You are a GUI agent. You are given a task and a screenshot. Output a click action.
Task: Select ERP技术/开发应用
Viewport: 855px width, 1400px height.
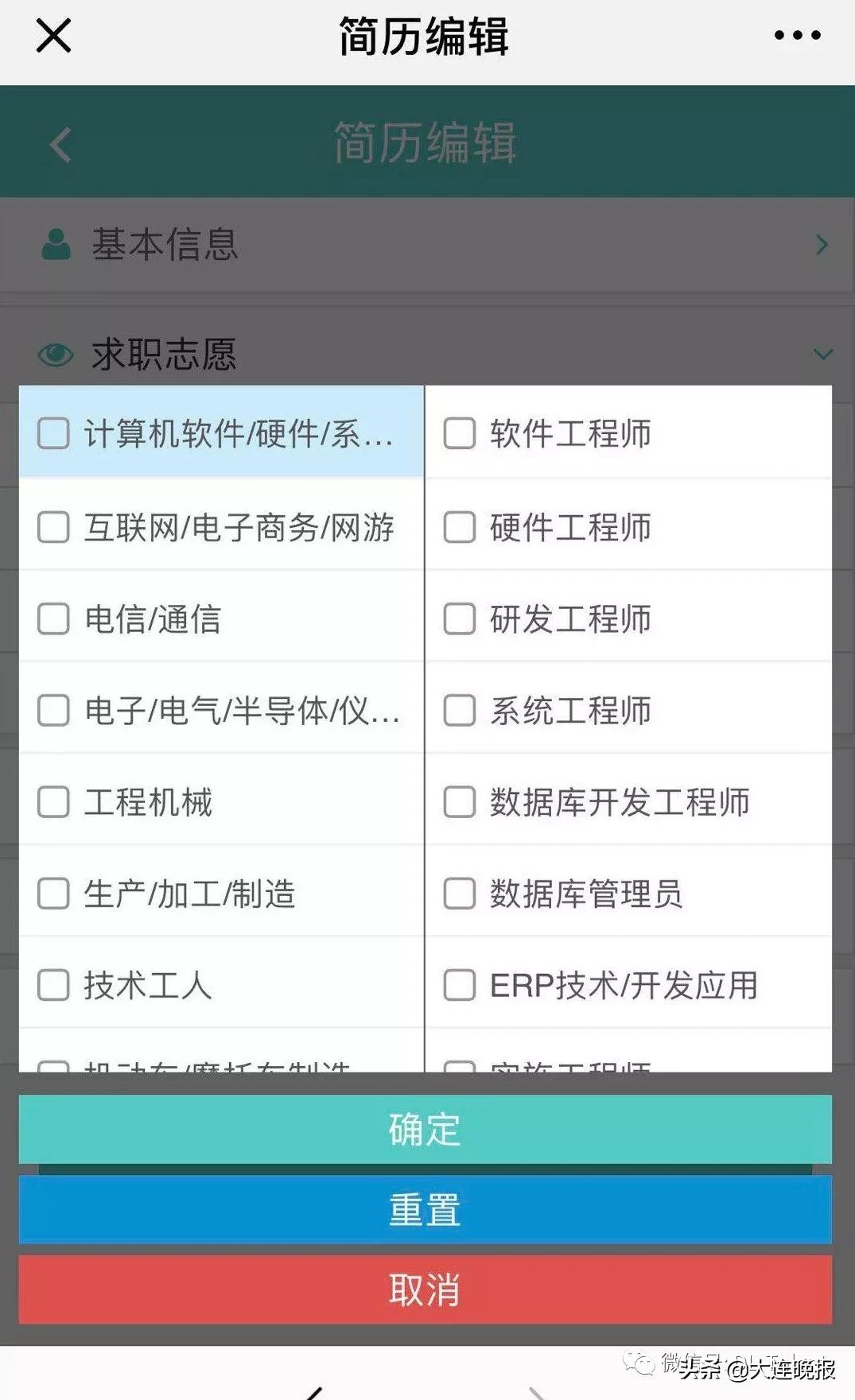[x=460, y=985]
